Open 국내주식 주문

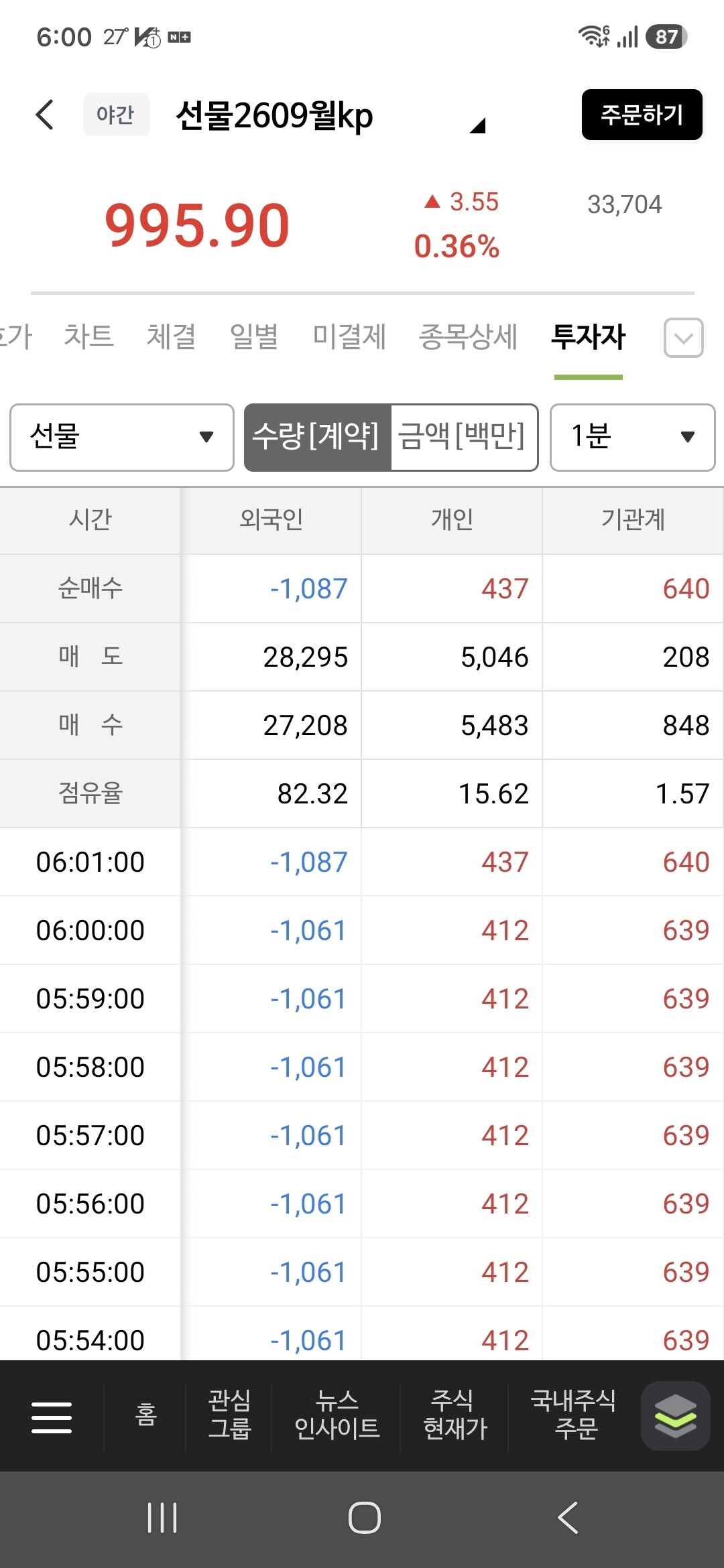(574, 1415)
